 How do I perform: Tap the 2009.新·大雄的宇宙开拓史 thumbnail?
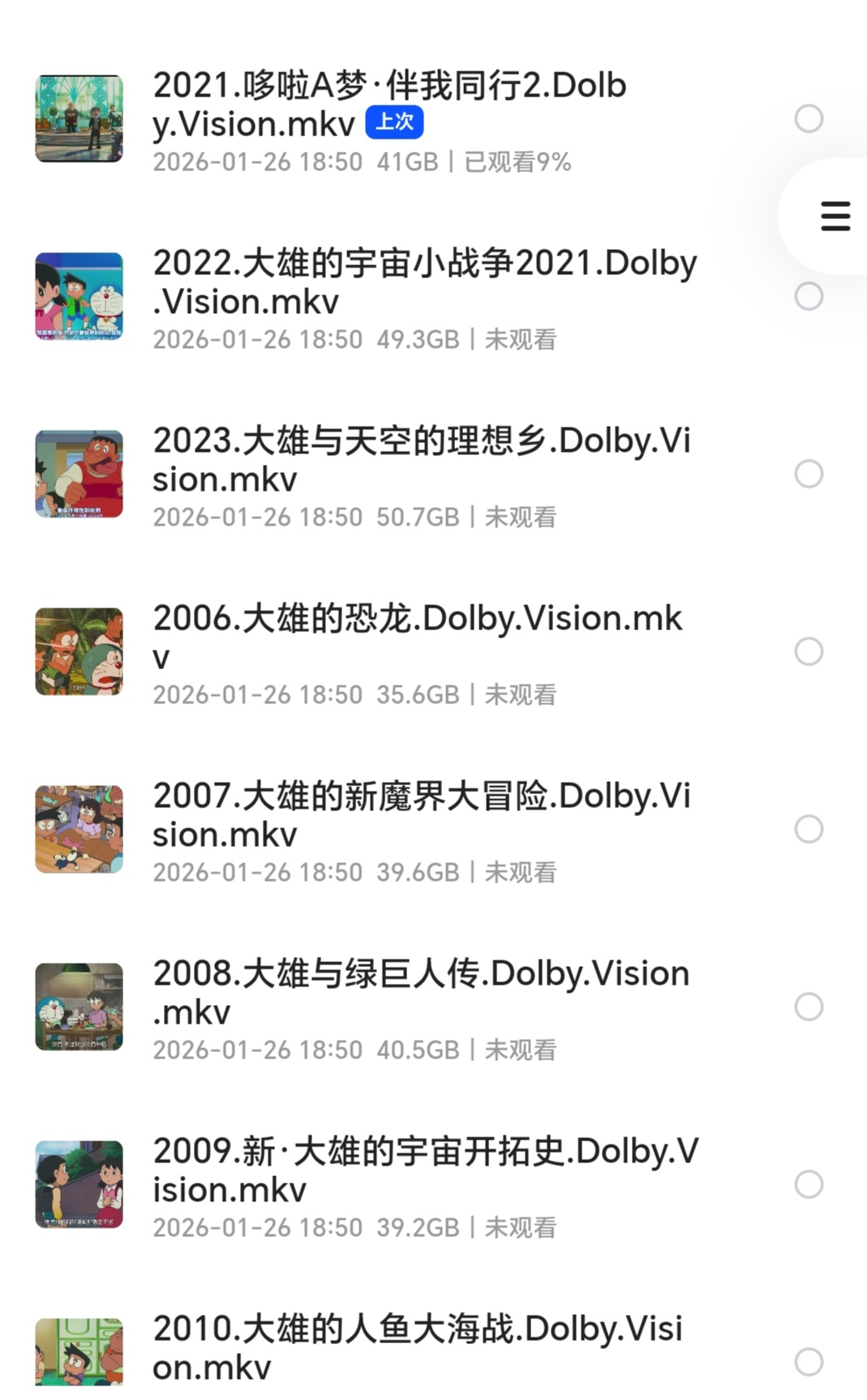tap(79, 1183)
